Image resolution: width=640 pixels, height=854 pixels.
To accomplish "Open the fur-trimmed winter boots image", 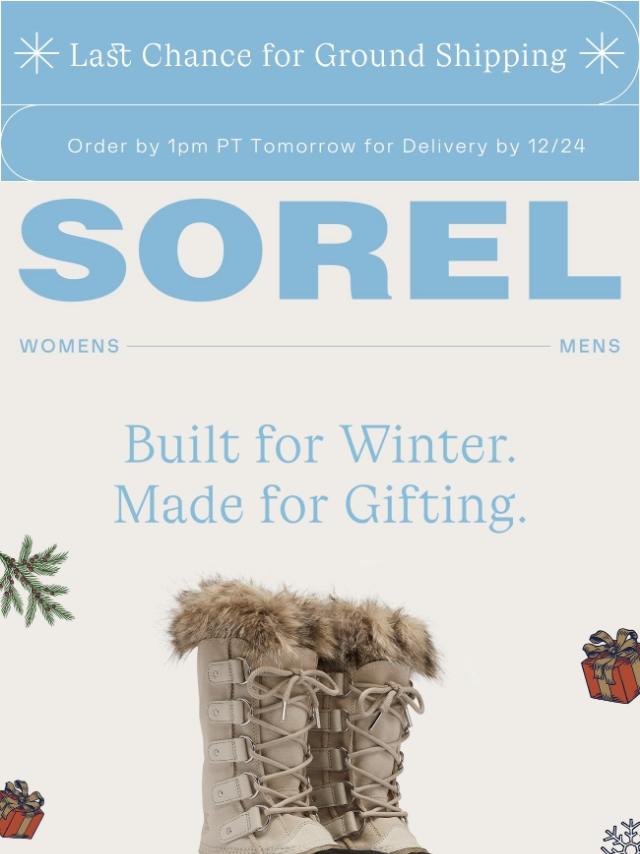I will 305,715.
